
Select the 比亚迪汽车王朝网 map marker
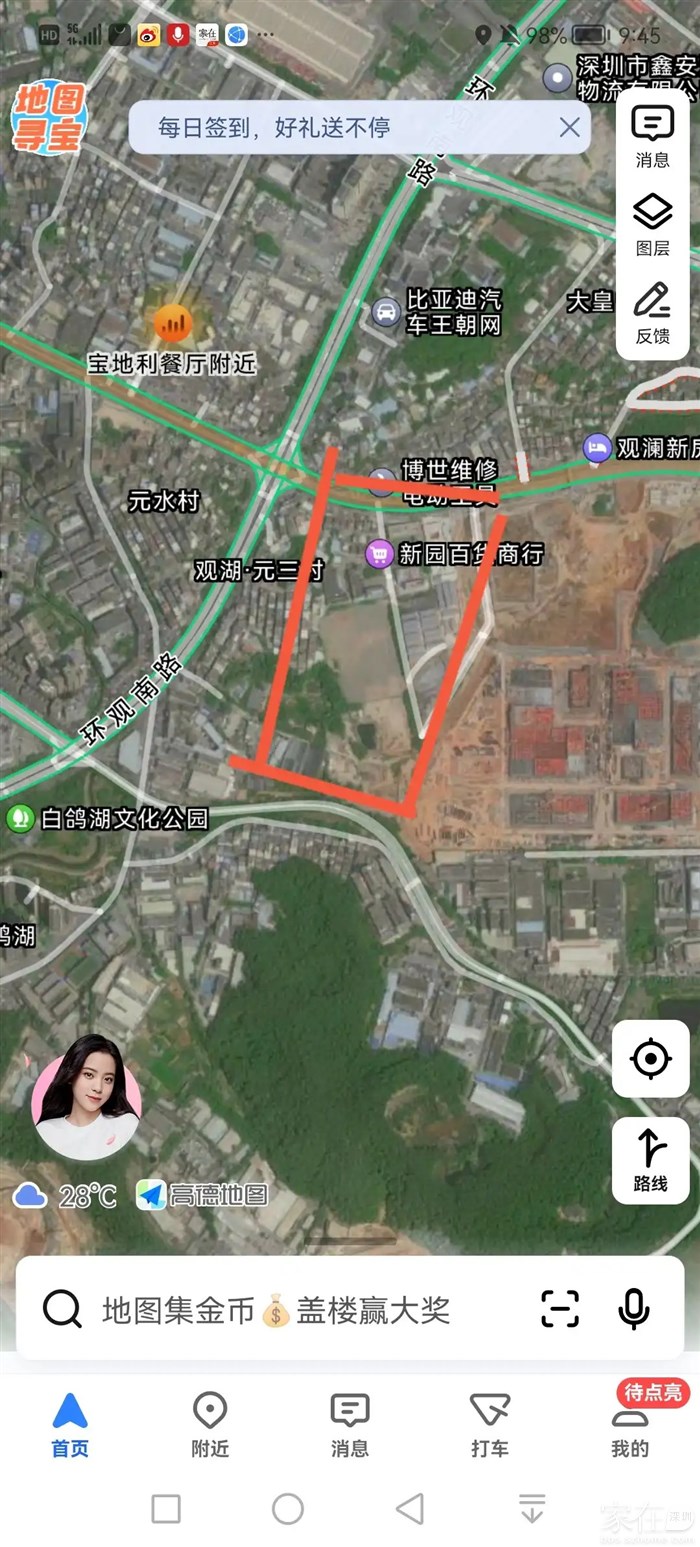click(386, 312)
